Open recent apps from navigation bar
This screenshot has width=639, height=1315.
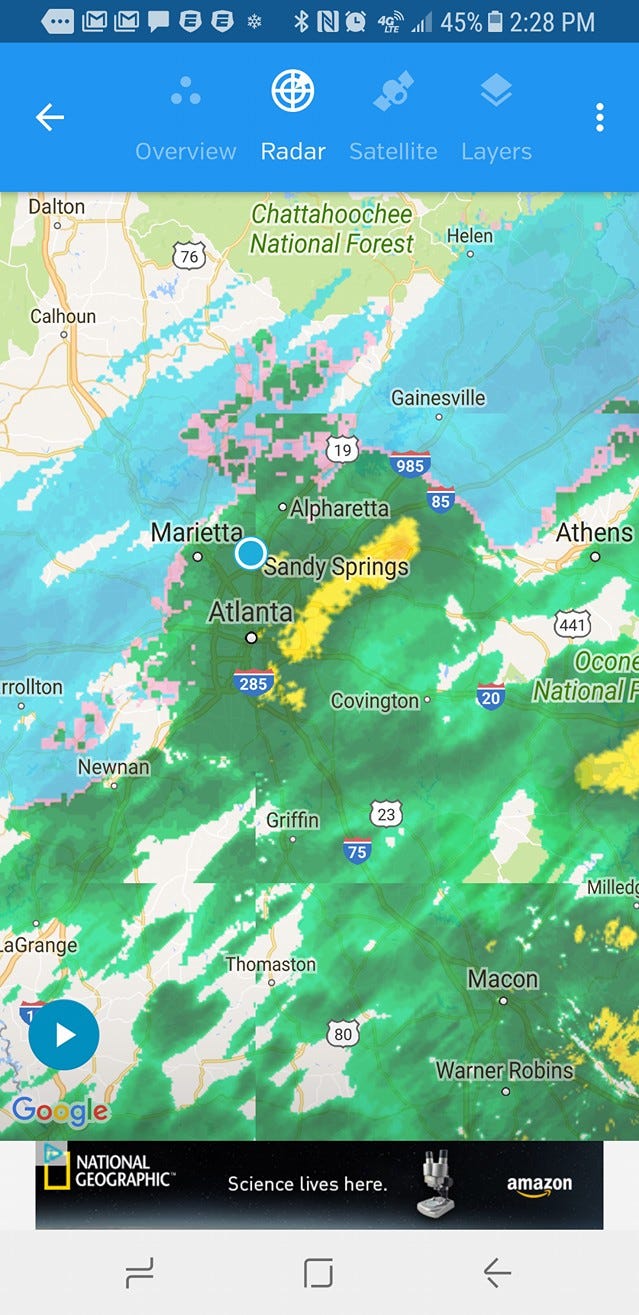tap(140, 1273)
